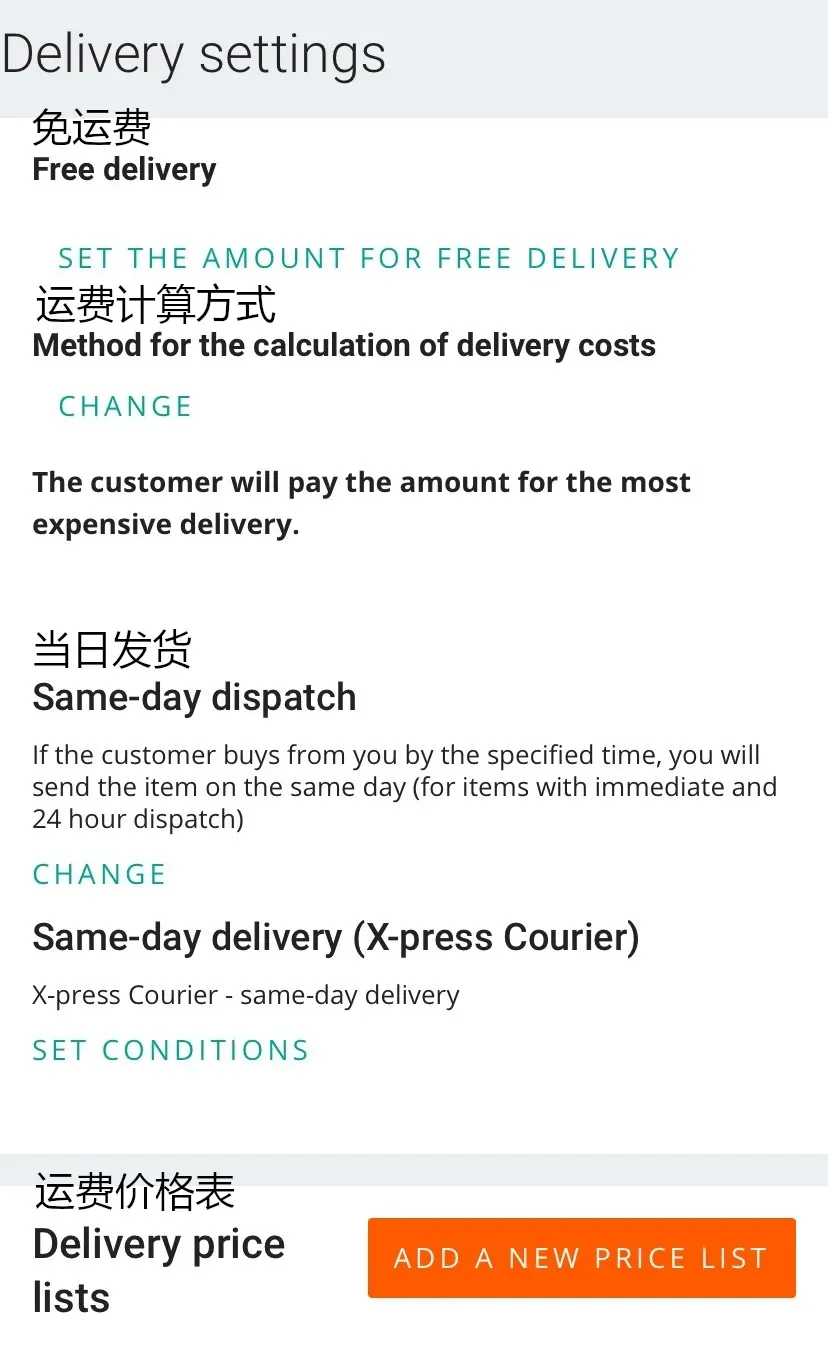Add a new price list

pyautogui.click(x=581, y=1258)
